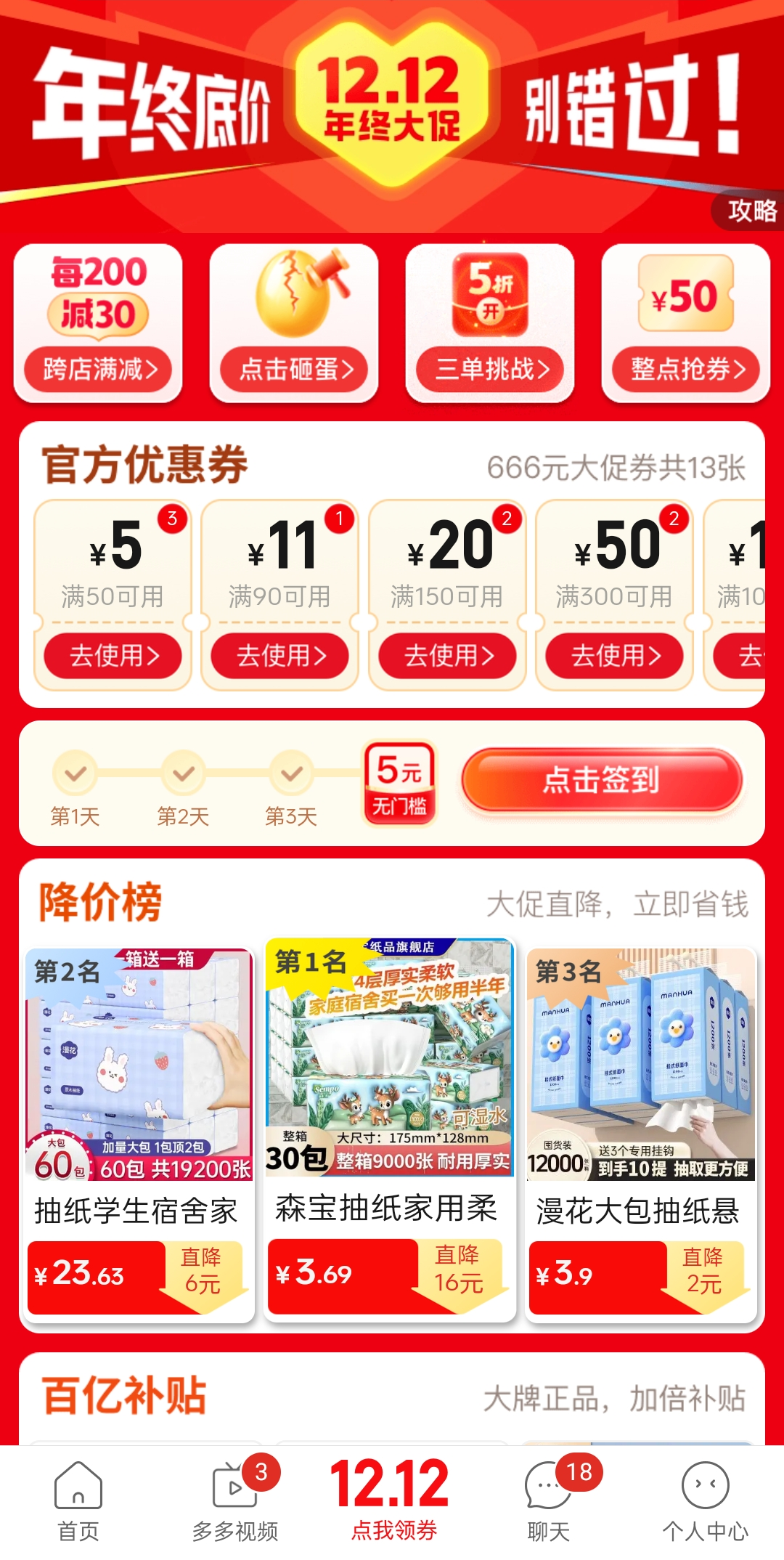Open 漫花大包抽纸悬 product card
The height and width of the screenshot is (1560, 784).
click(x=641, y=1133)
